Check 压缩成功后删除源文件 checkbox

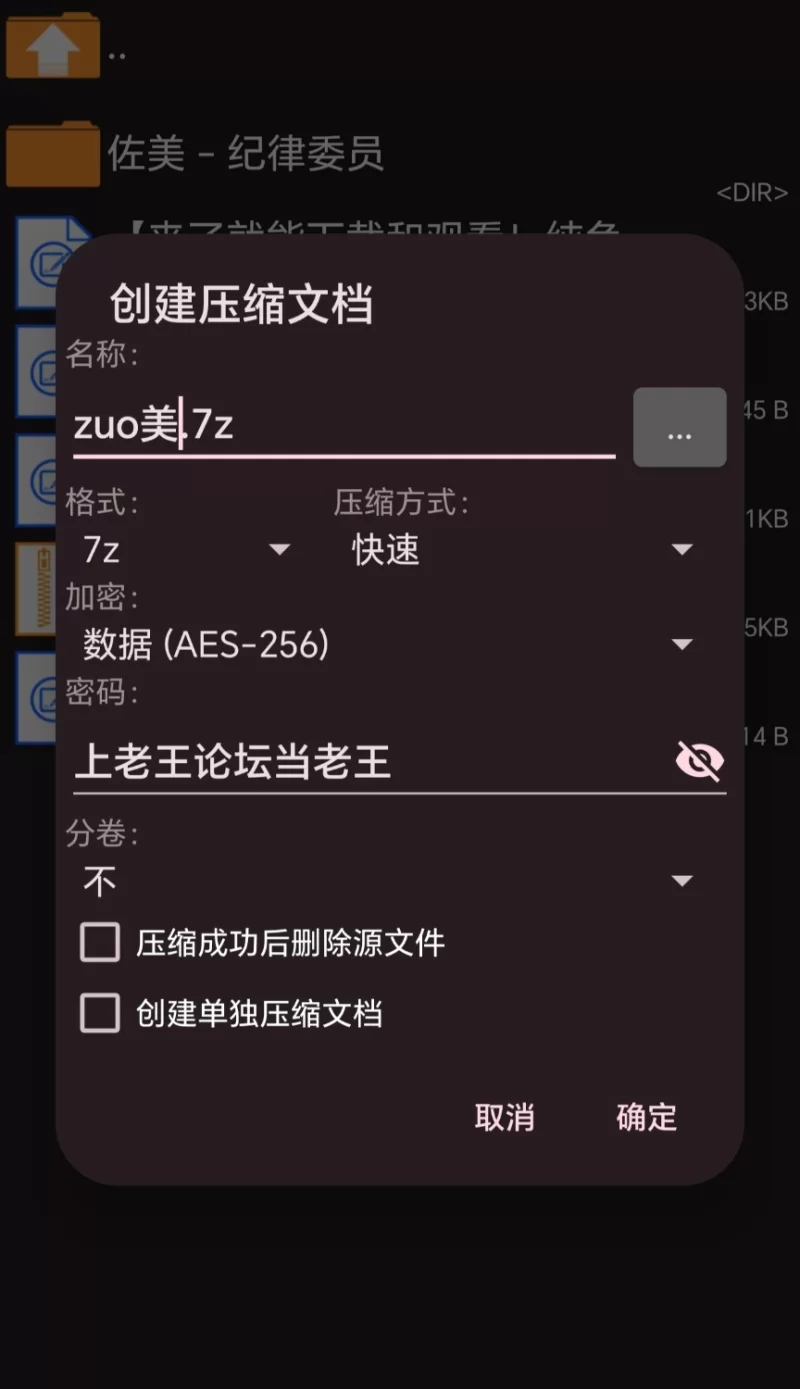(x=100, y=943)
